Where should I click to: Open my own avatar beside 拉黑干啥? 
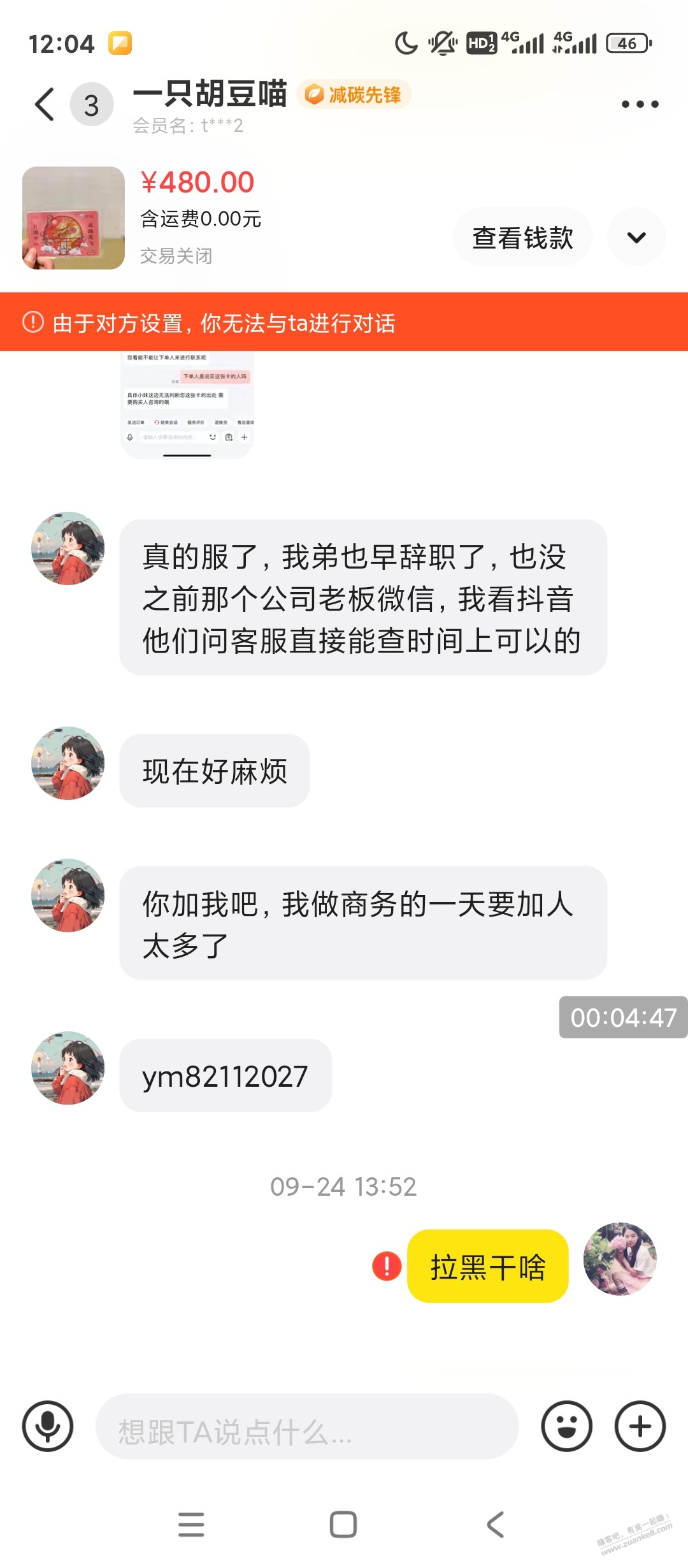pyautogui.click(x=620, y=1259)
